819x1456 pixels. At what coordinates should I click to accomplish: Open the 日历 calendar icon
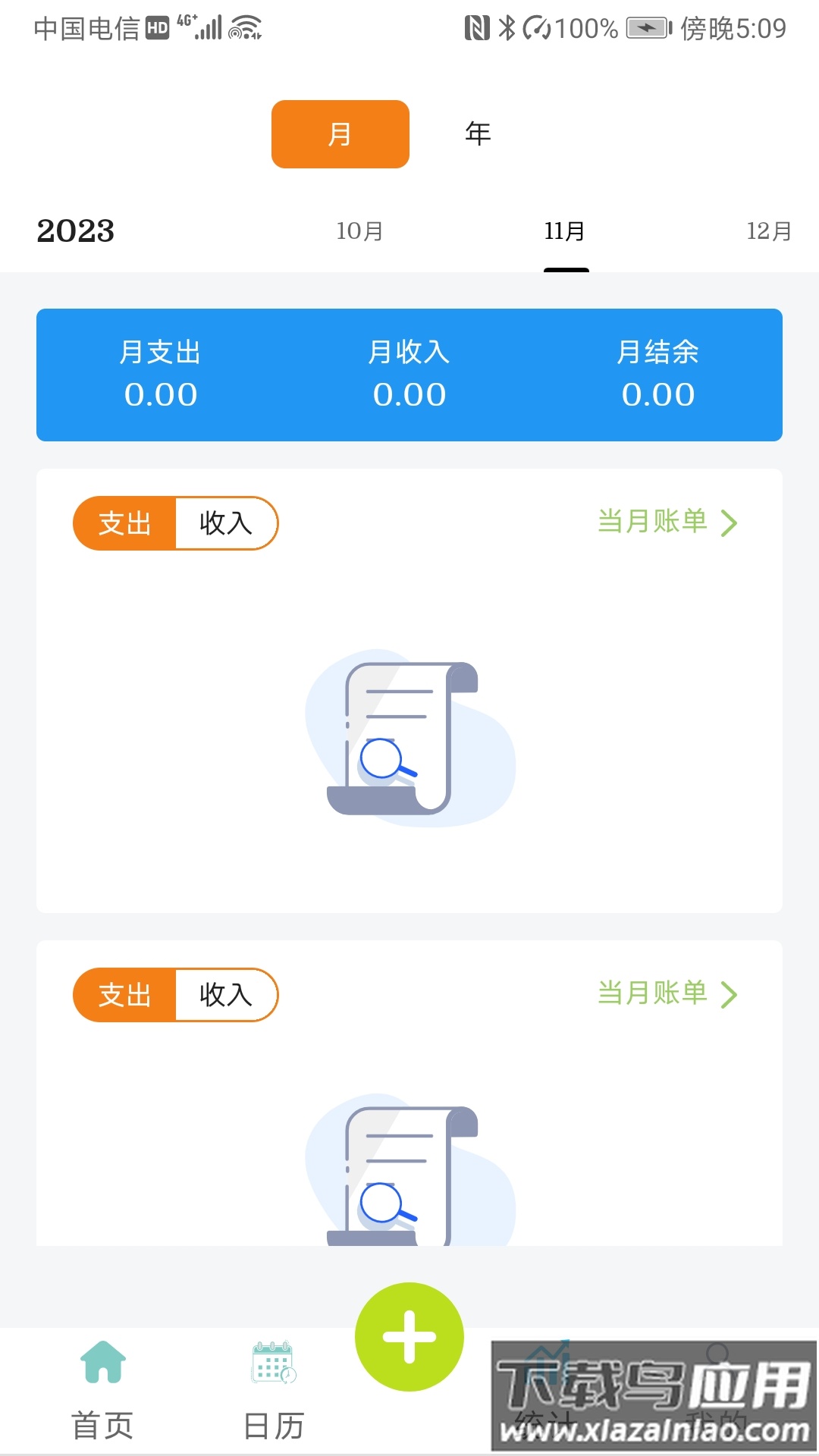[273, 1365]
